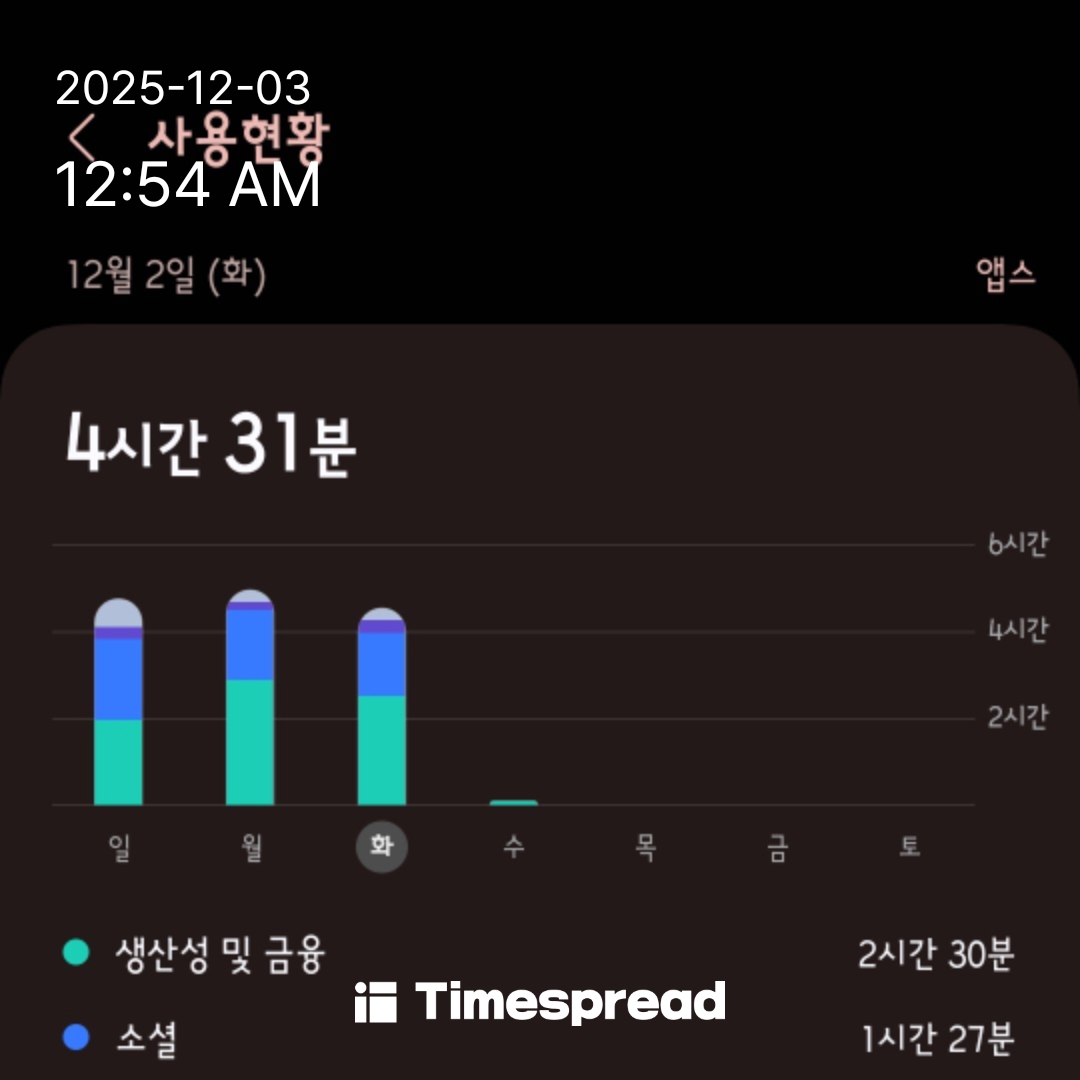Show usage for 수
1080x1080 pixels.
click(513, 848)
